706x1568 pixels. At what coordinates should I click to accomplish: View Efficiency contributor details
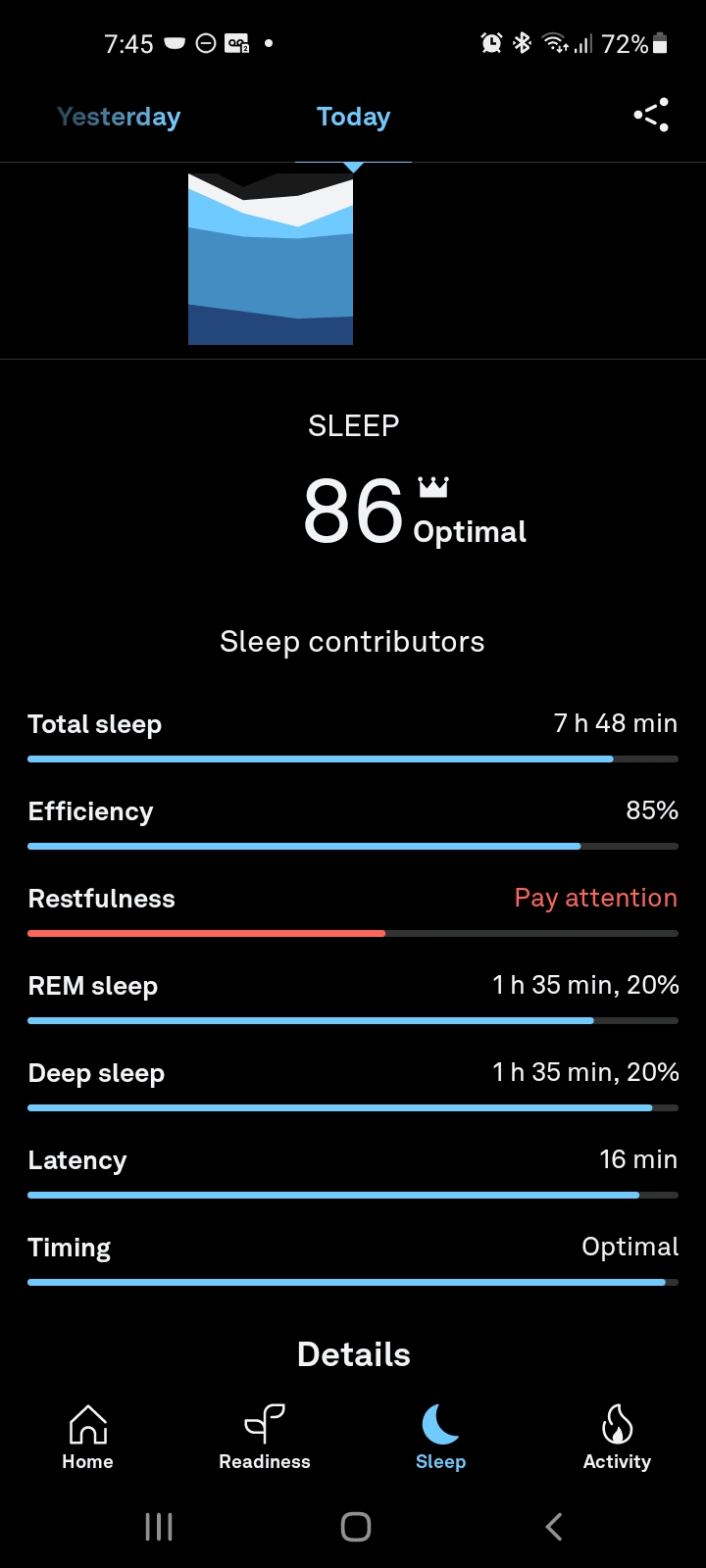pyautogui.click(x=353, y=823)
